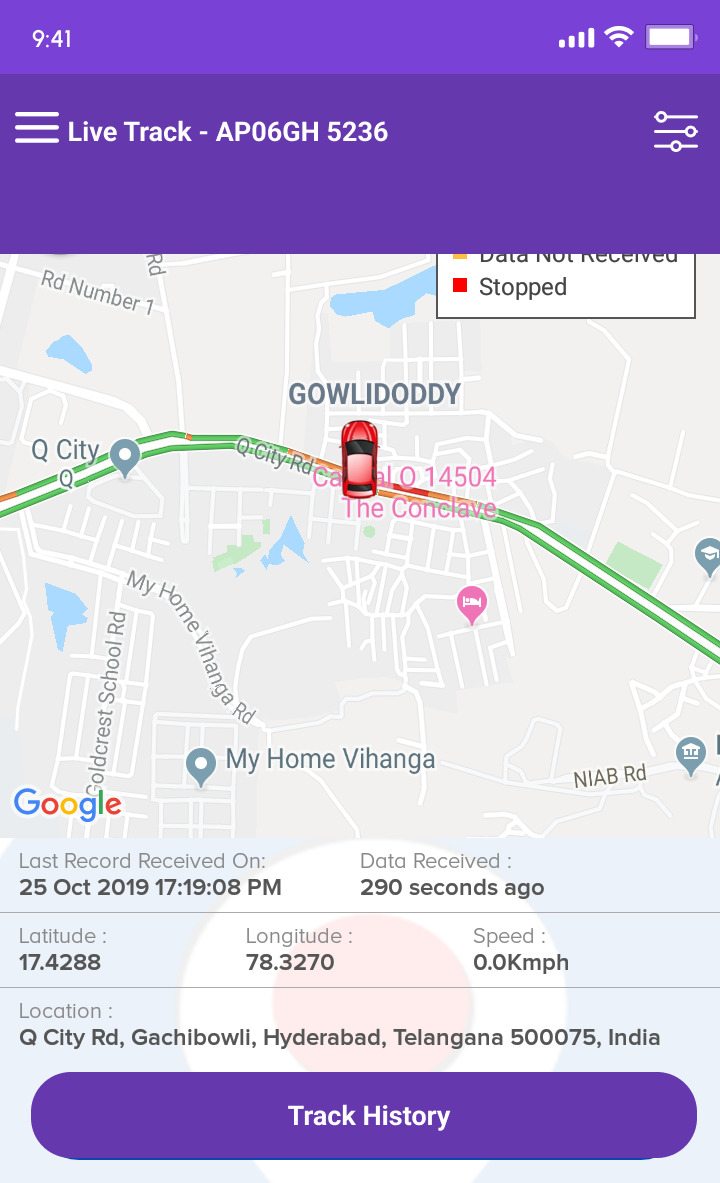Open the My Home Vihanga map pin
The height and width of the screenshot is (1183, 720).
(202, 766)
